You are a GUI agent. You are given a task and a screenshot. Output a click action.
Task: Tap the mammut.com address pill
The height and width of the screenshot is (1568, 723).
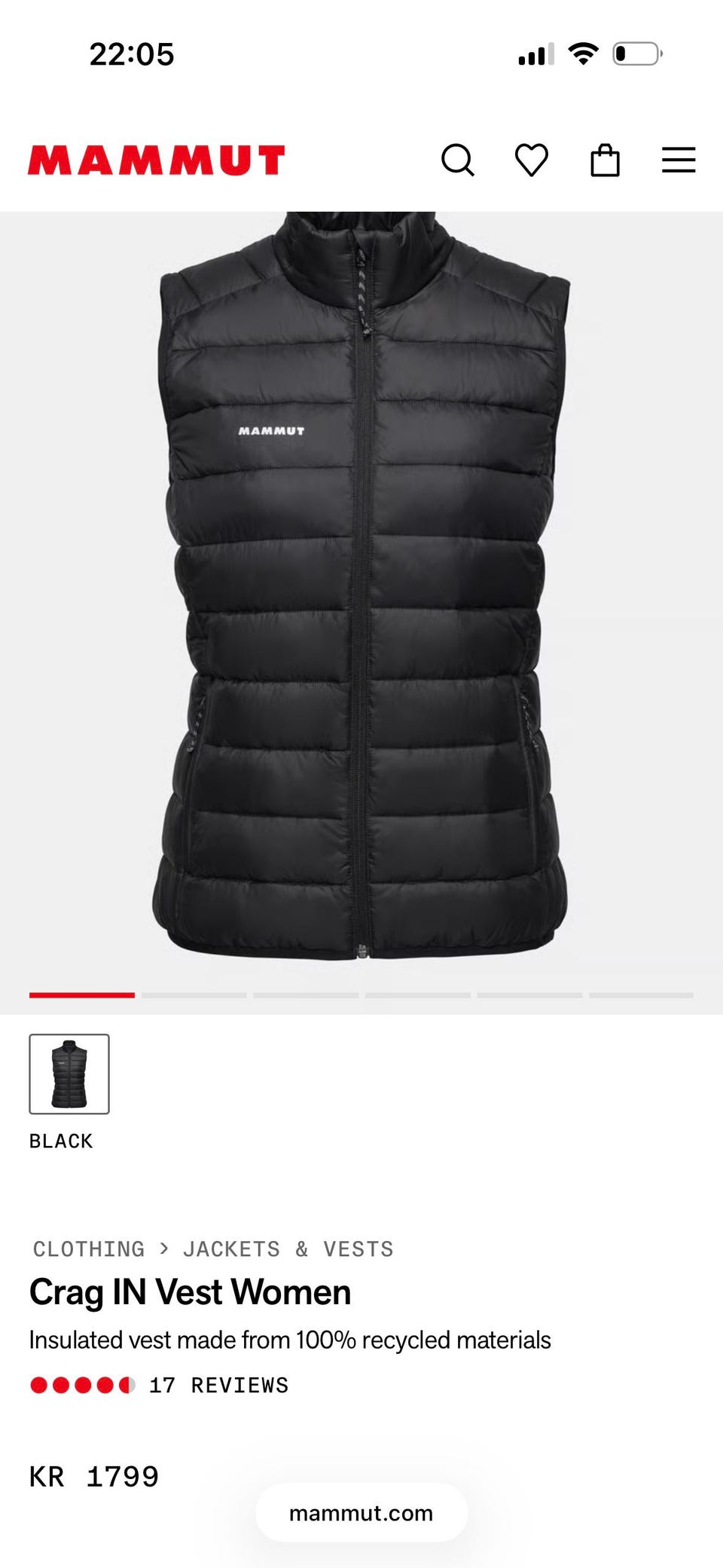click(x=361, y=1513)
